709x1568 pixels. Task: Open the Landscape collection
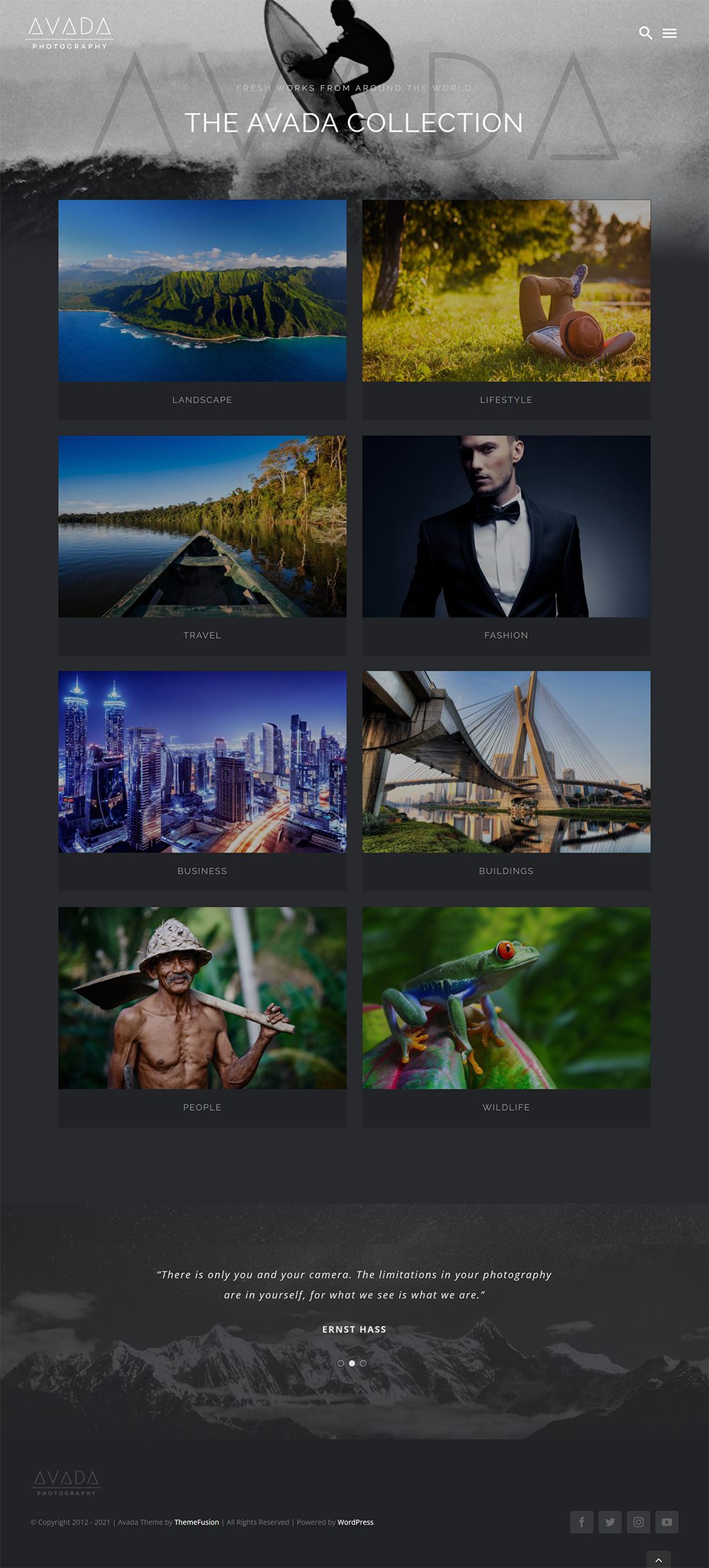pos(202,310)
